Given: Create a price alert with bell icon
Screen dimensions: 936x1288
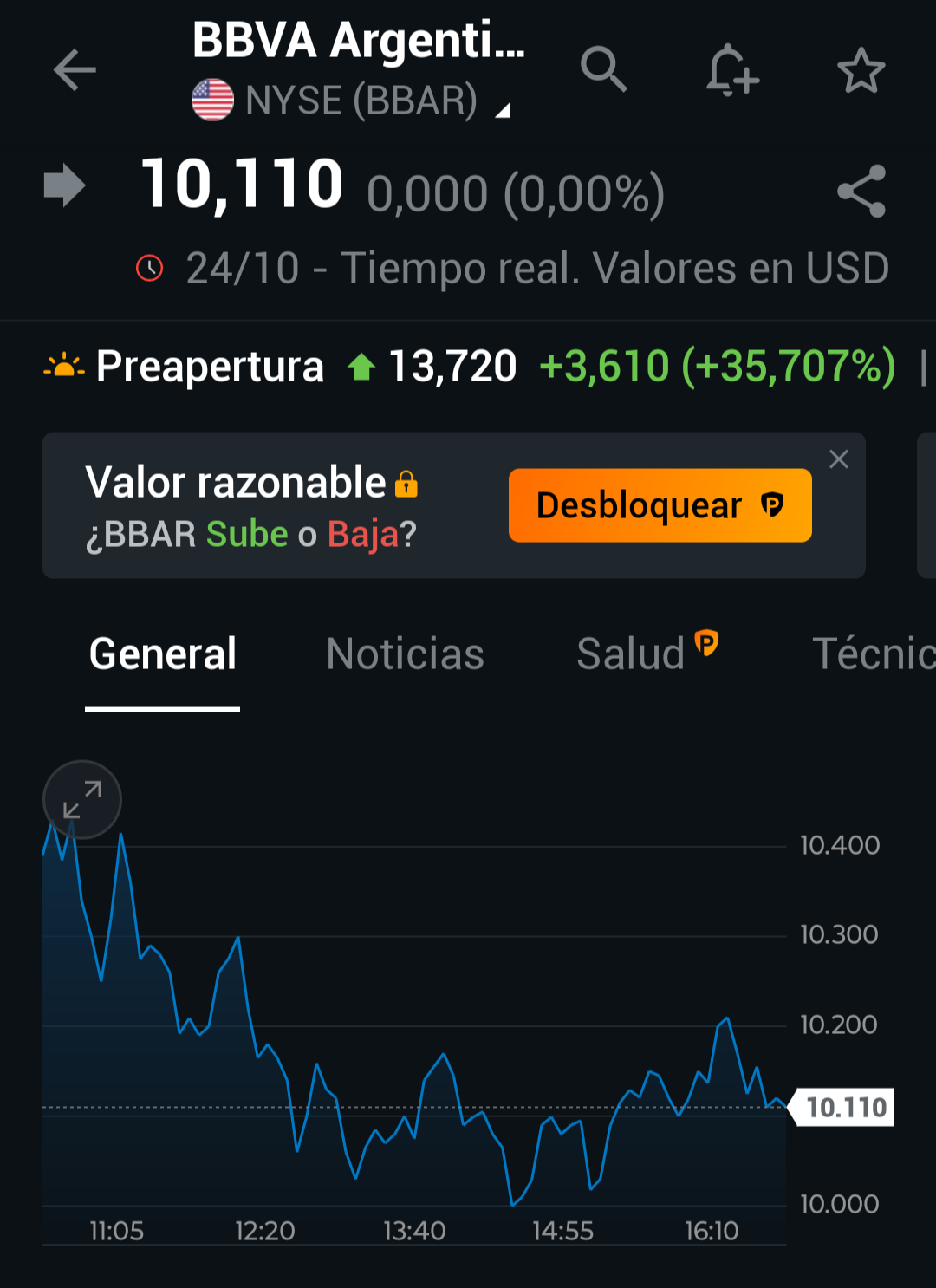Looking at the screenshot, I should pos(731,69).
